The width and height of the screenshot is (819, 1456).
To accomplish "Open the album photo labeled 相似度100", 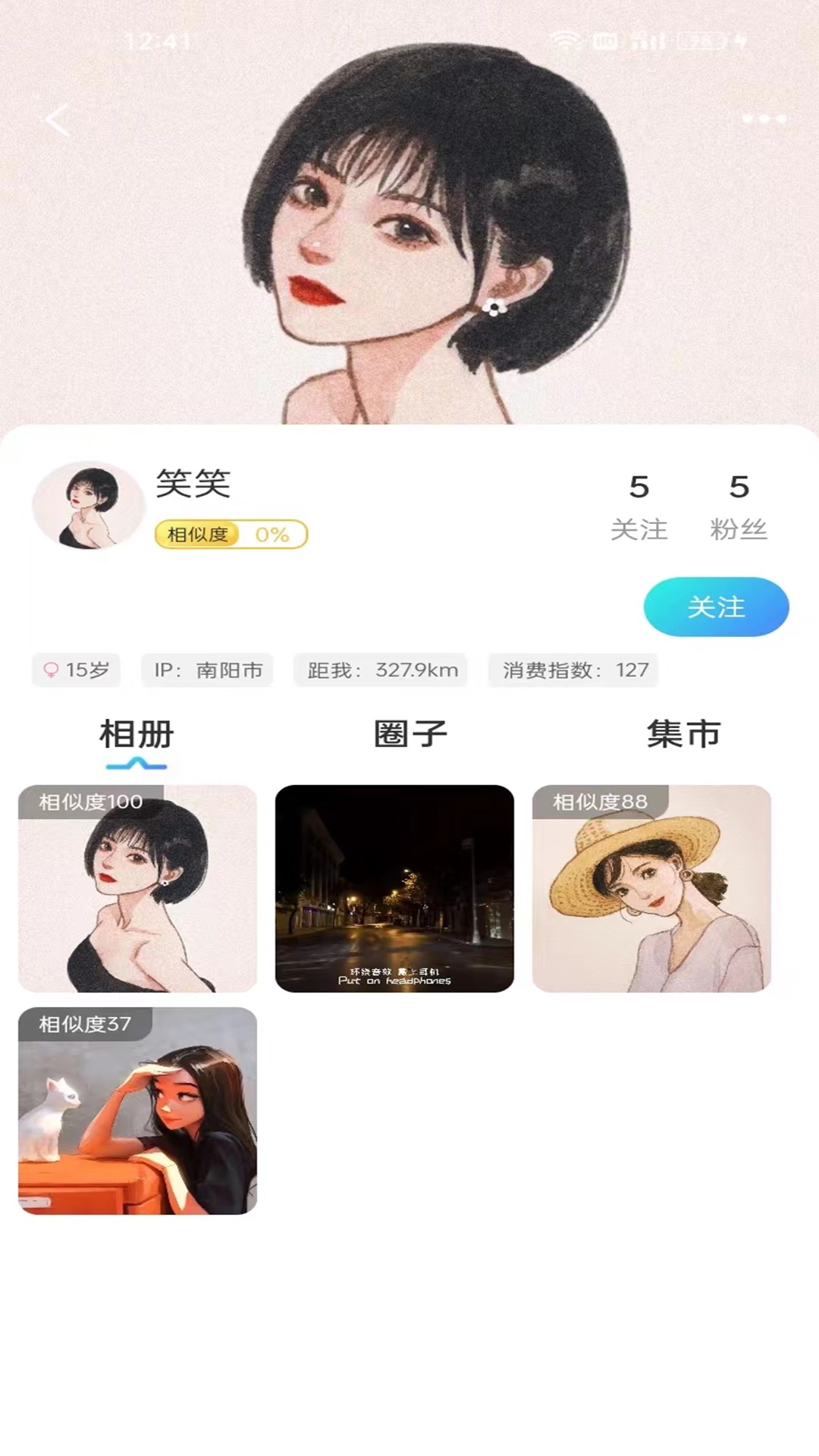I will [137, 889].
